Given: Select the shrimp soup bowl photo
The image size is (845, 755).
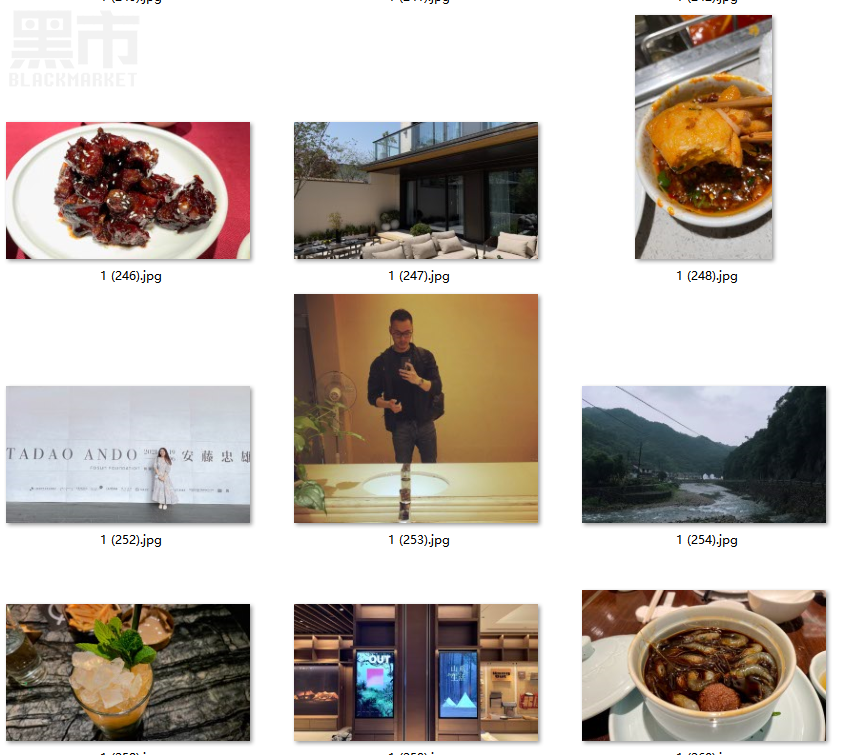Looking at the screenshot, I should point(704,665).
